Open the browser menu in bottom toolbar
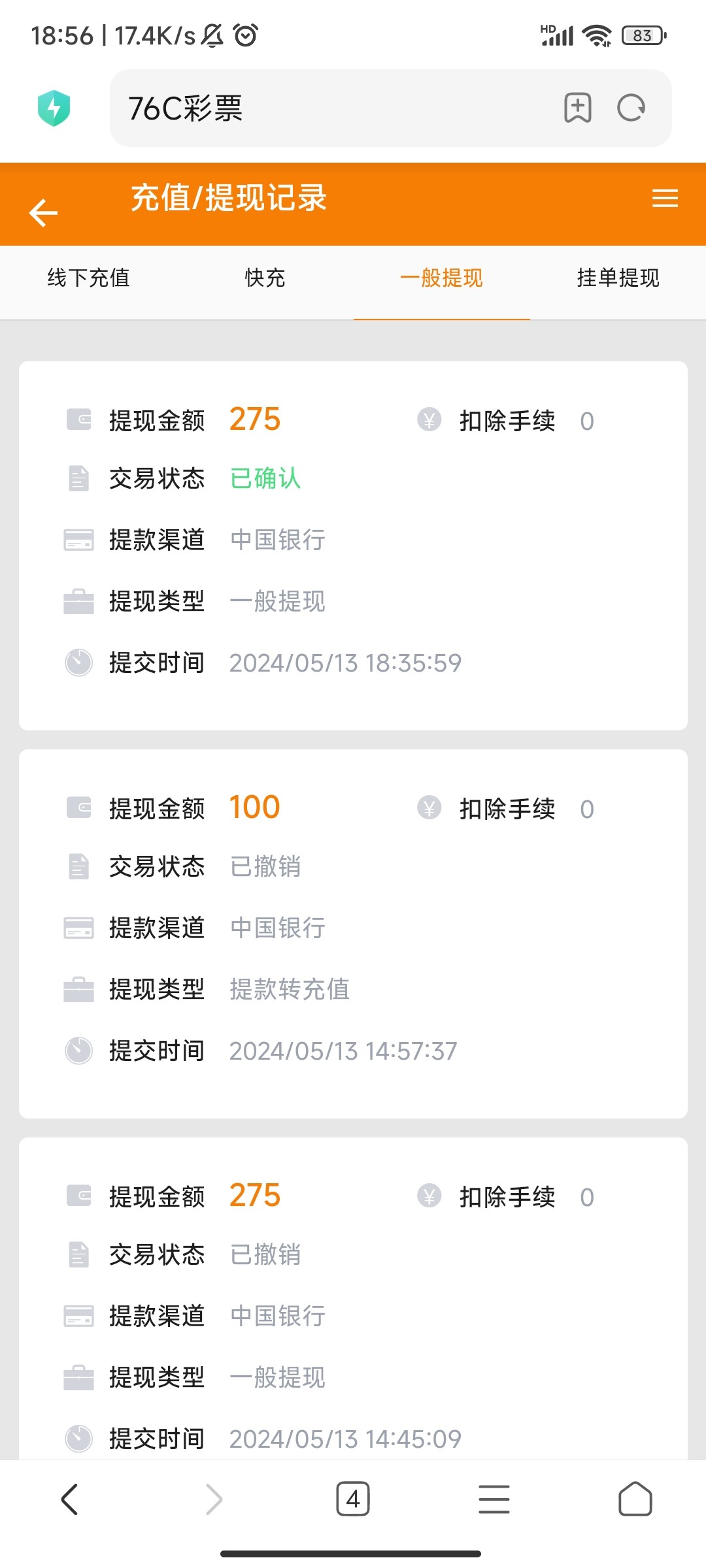 click(494, 1499)
